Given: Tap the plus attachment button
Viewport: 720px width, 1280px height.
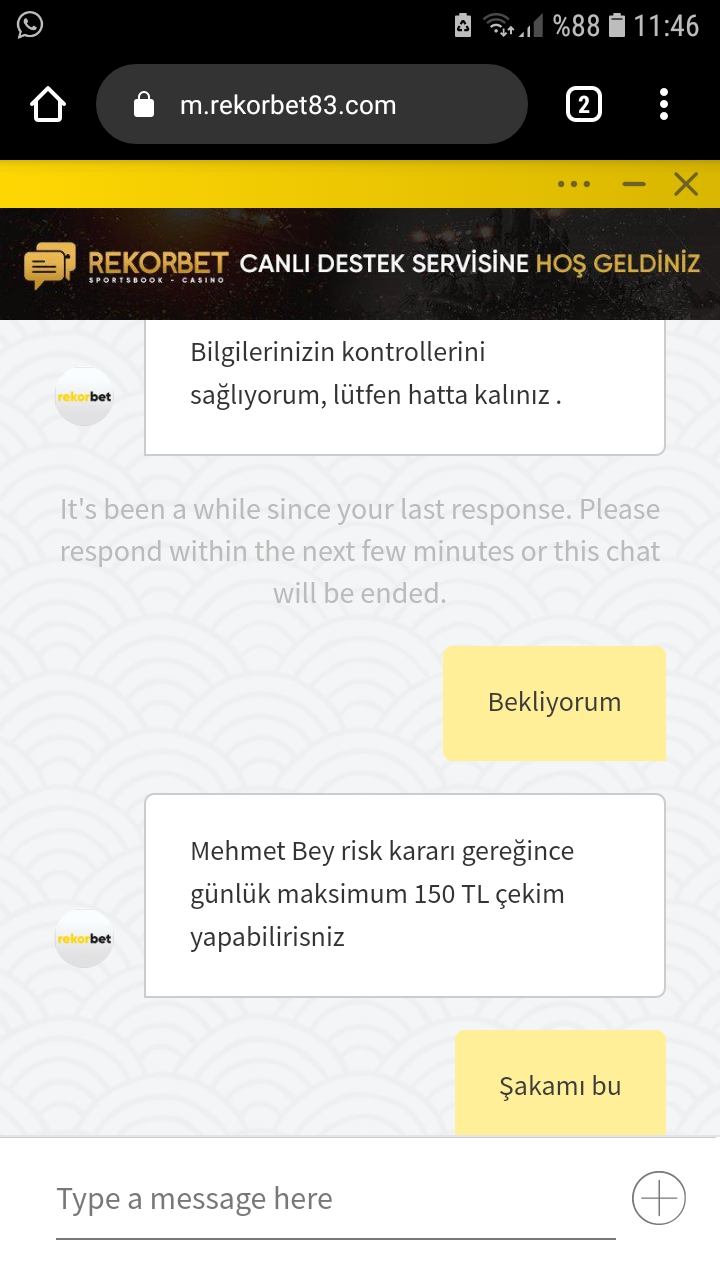Looking at the screenshot, I should pyautogui.click(x=659, y=1198).
